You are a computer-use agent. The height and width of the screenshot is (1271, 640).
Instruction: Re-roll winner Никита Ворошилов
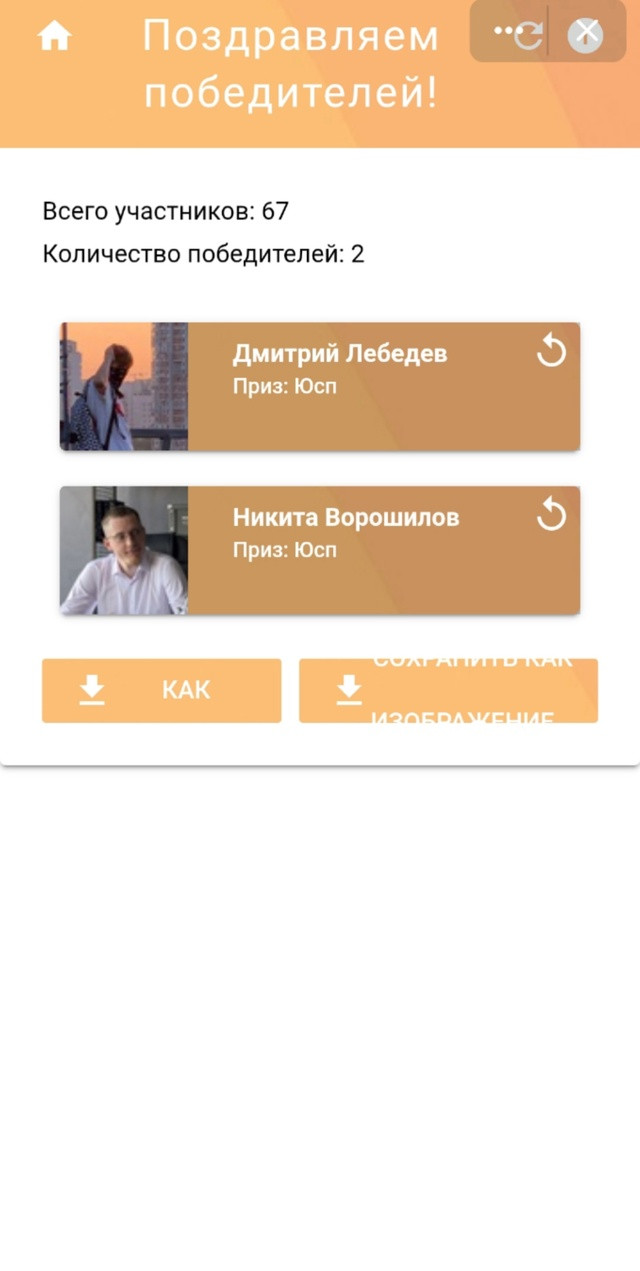[x=551, y=515]
